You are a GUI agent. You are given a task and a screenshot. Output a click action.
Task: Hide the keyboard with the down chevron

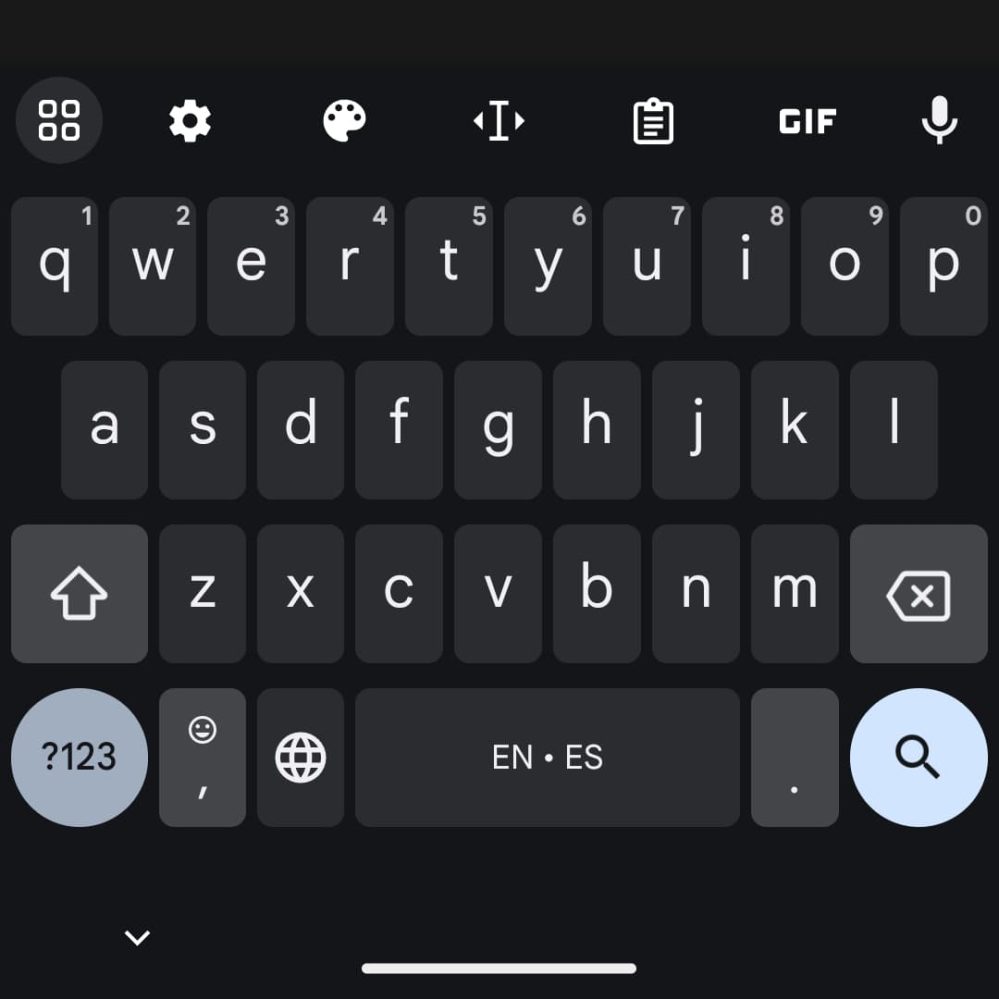click(137, 937)
